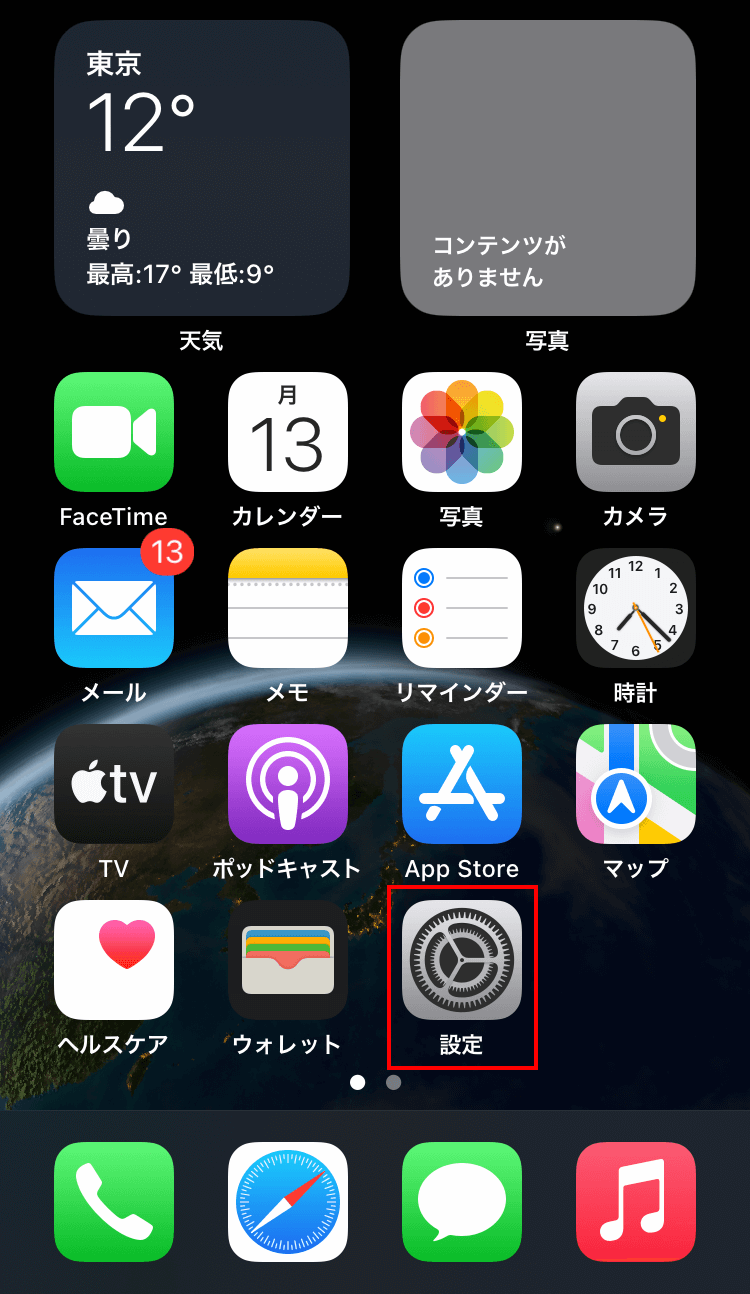Open the ヘルスケア health app

114,960
